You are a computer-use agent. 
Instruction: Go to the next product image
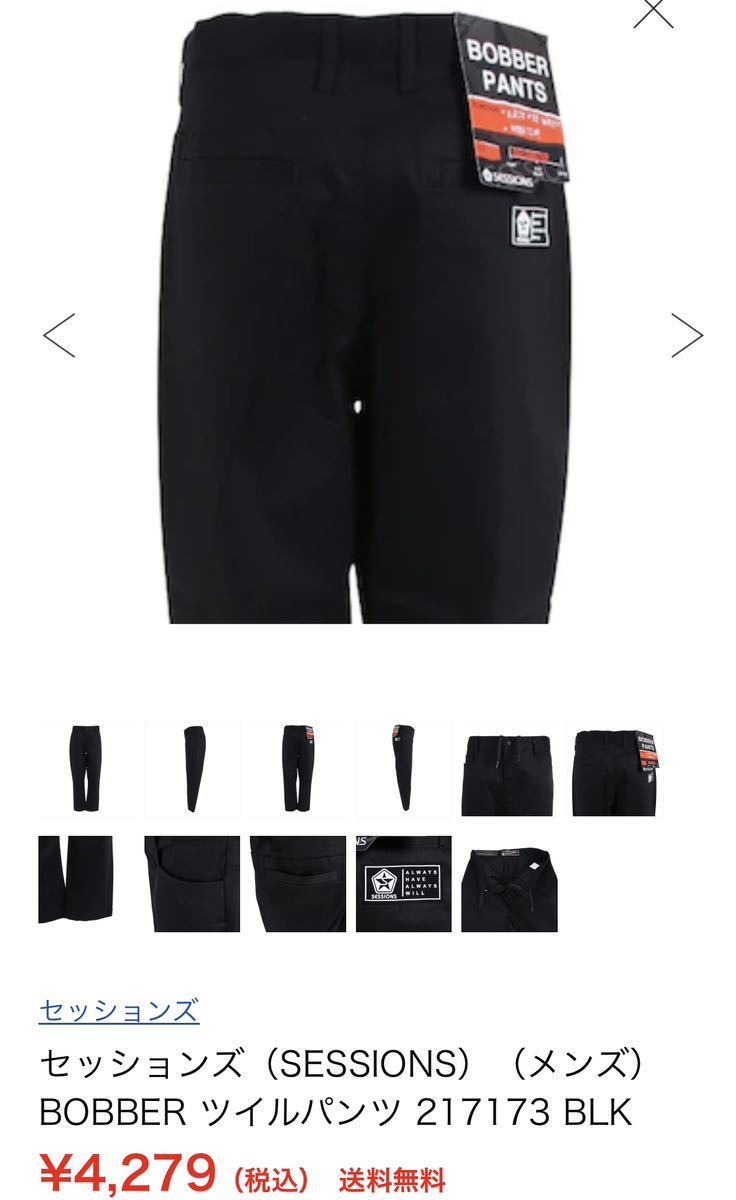pyautogui.click(x=686, y=335)
